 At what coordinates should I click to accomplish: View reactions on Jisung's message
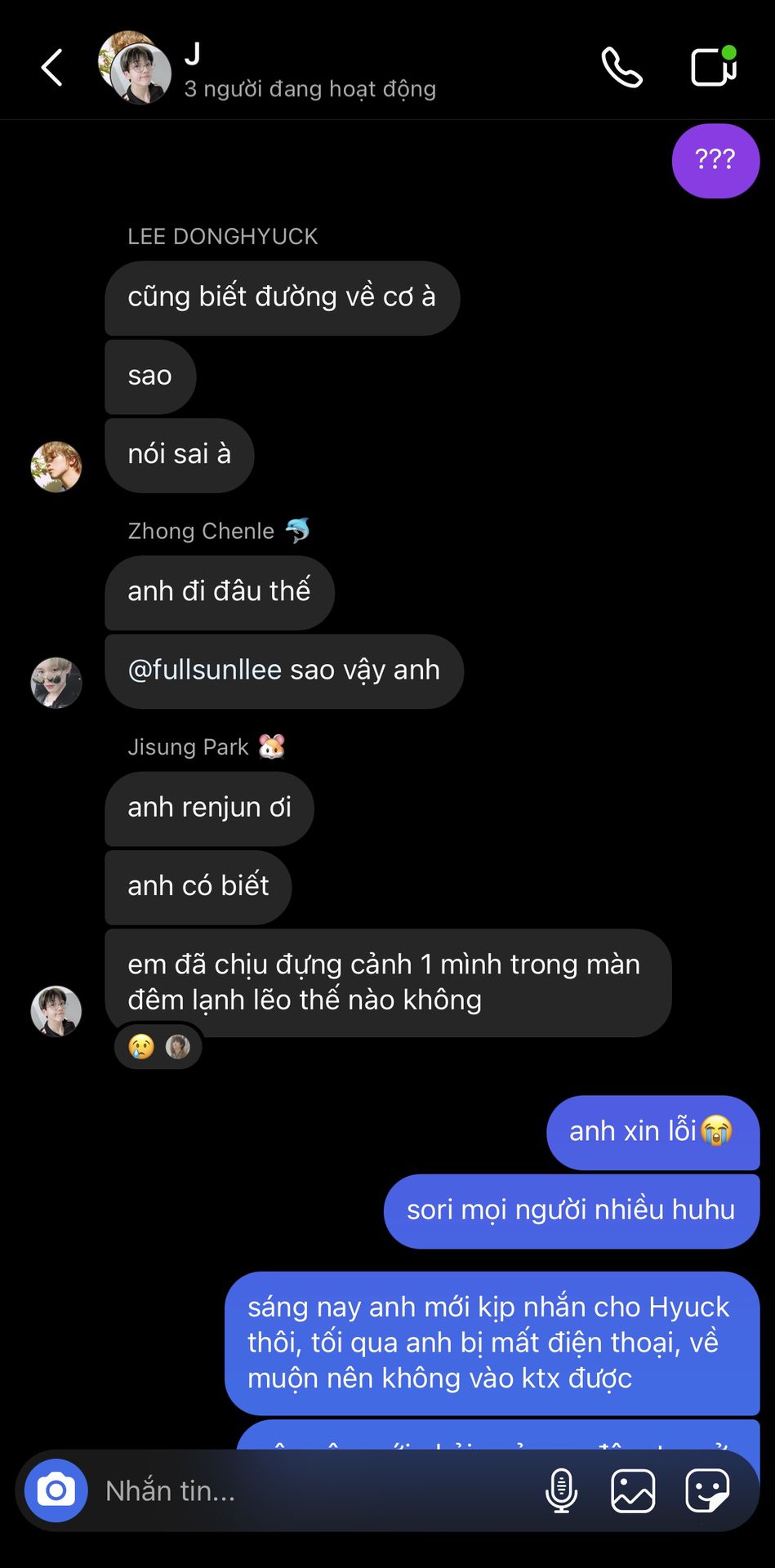158,1046
